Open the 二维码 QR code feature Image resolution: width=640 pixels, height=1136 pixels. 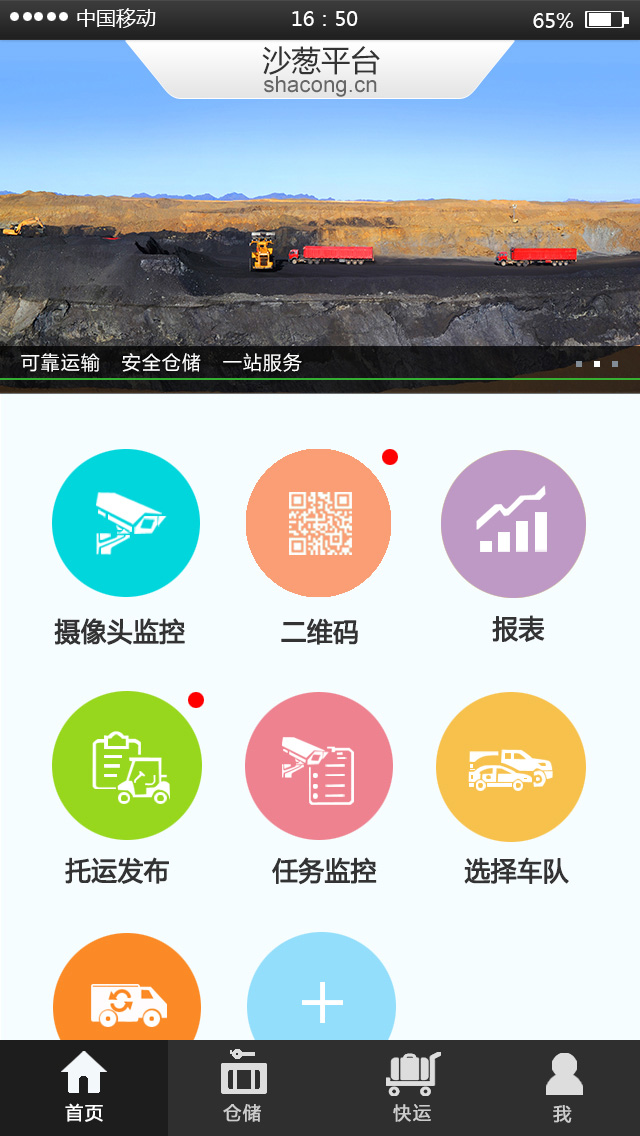pyautogui.click(x=319, y=523)
